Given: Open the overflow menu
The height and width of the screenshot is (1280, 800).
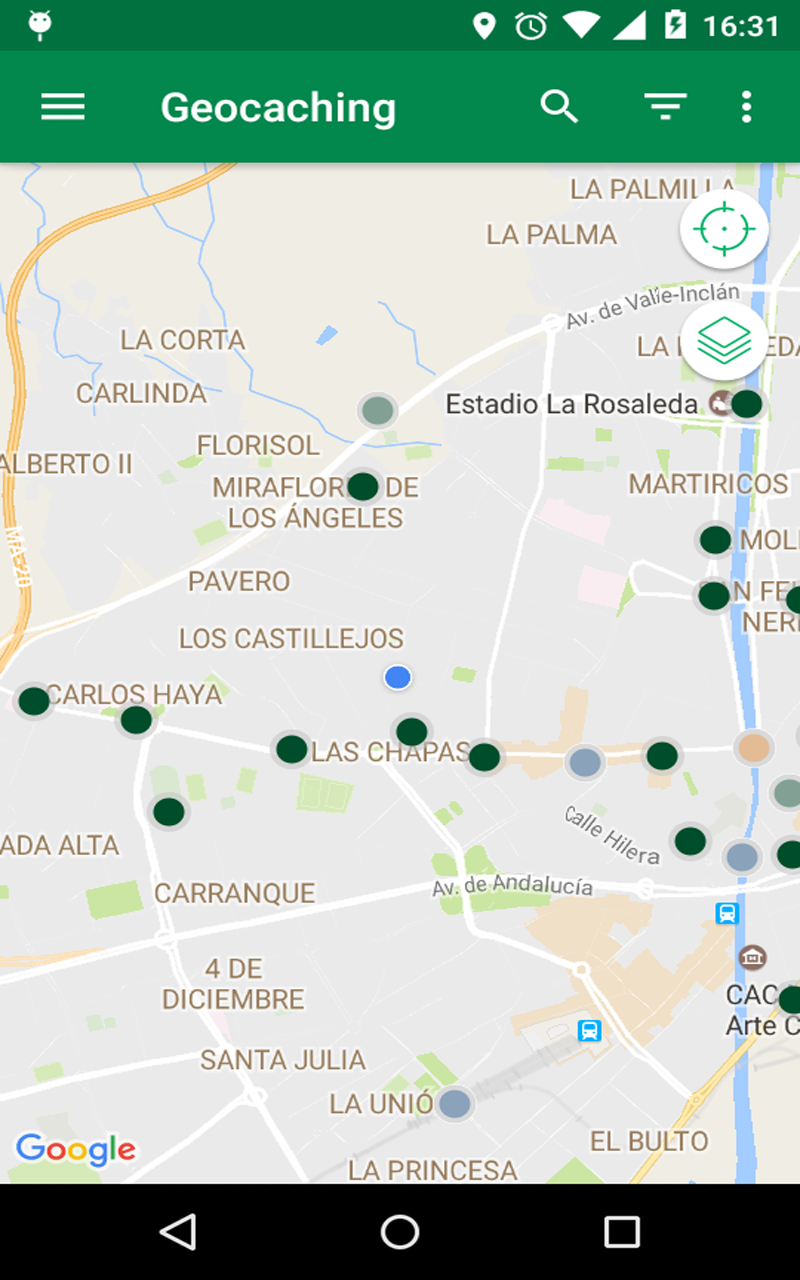Looking at the screenshot, I should pos(746,107).
